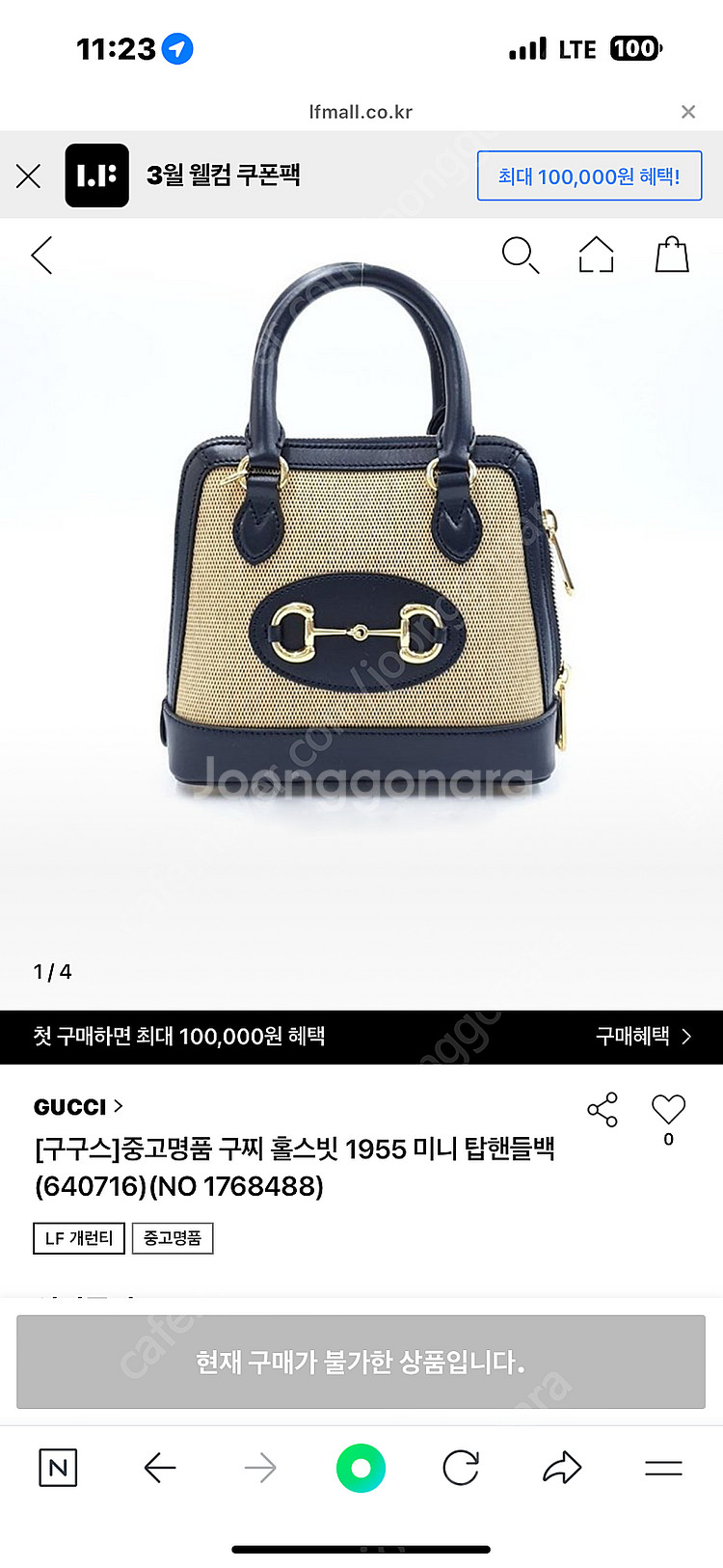
Task: Open the search magnifier icon
Action: tap(520, 256)
